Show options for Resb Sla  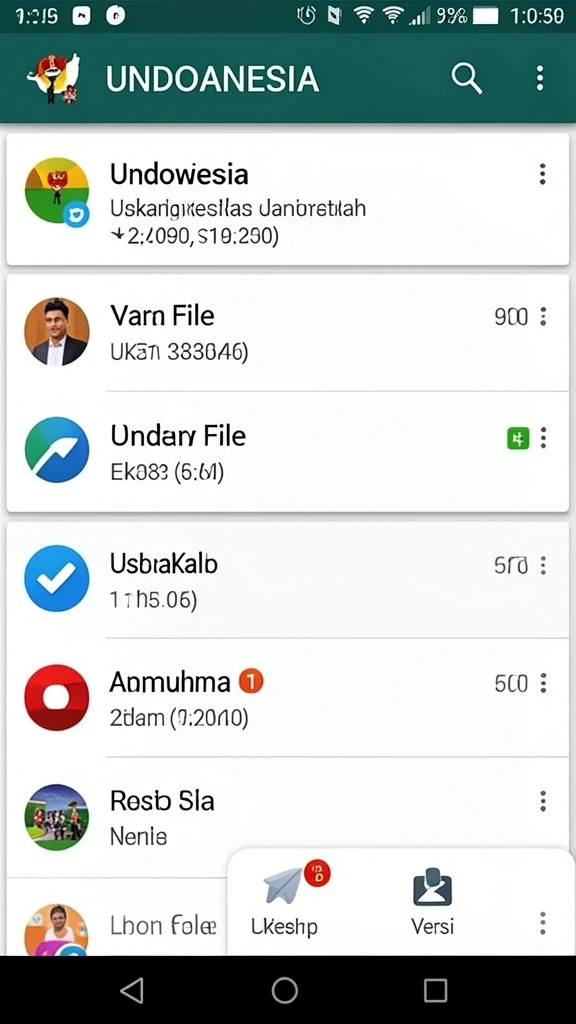click(x=543, y=801)
